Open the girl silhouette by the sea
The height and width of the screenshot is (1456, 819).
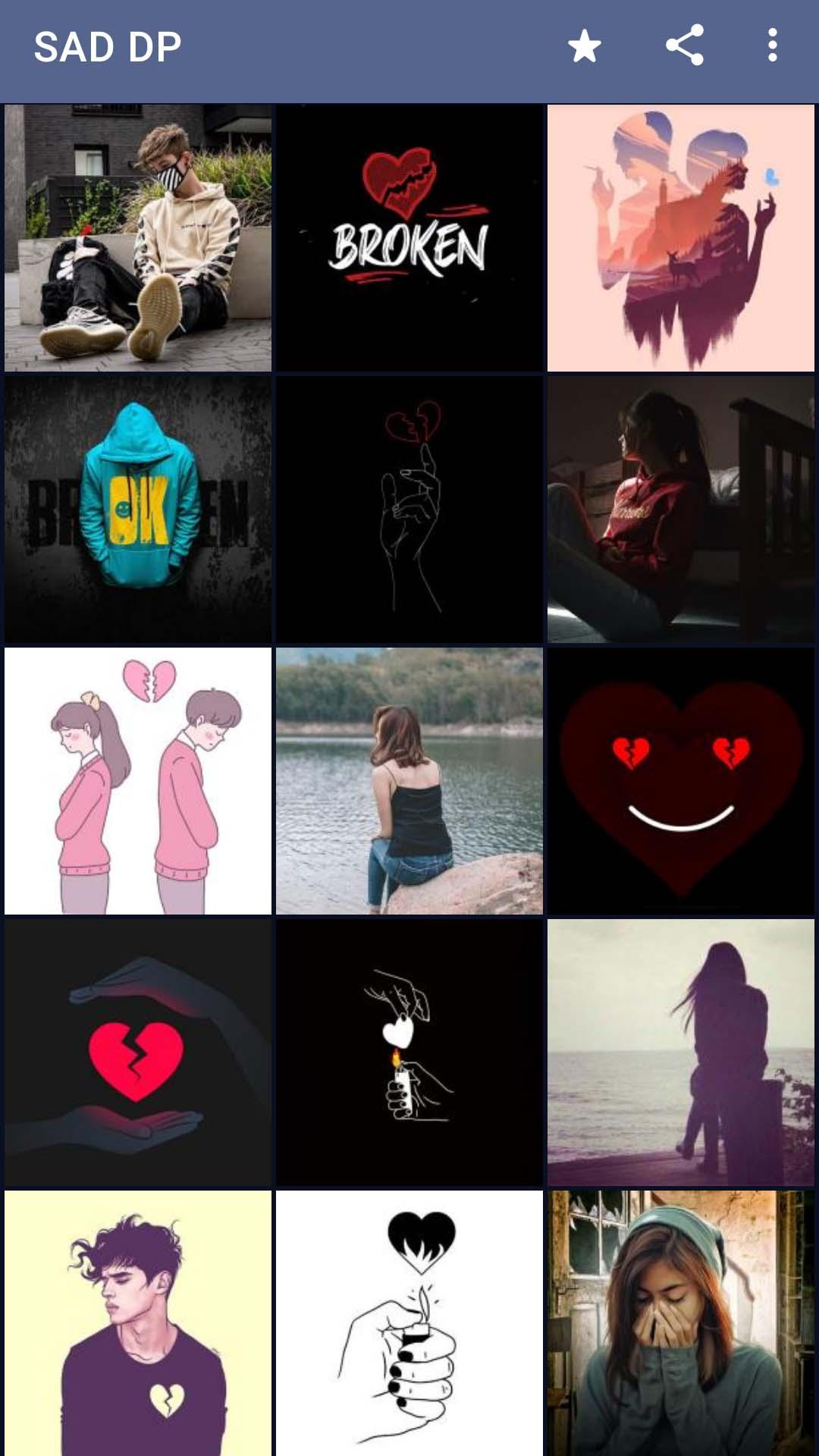[x=681, y=1053]
